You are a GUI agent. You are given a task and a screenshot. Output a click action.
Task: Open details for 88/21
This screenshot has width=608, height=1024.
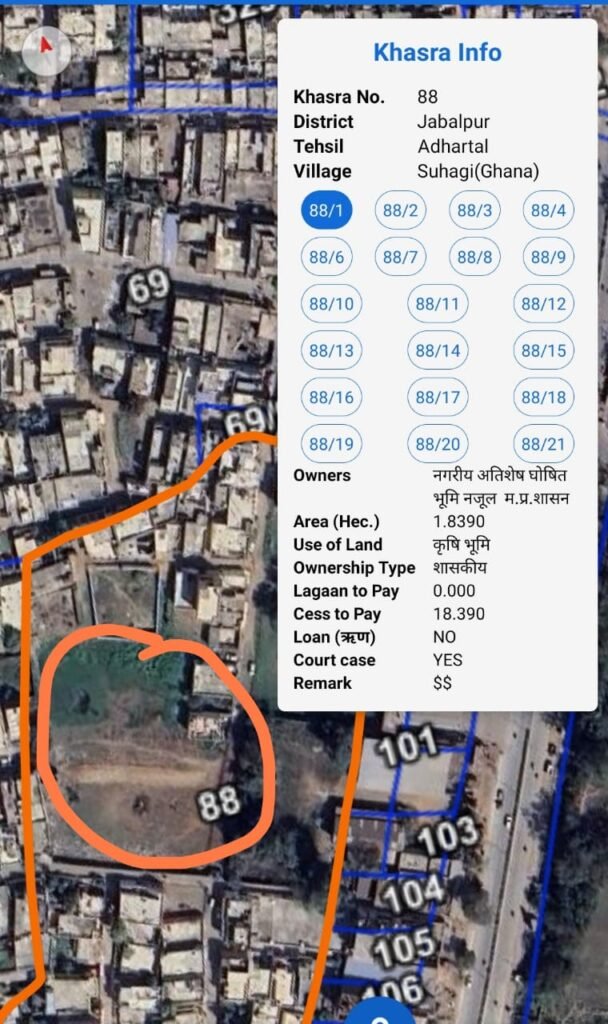[543, 444]
